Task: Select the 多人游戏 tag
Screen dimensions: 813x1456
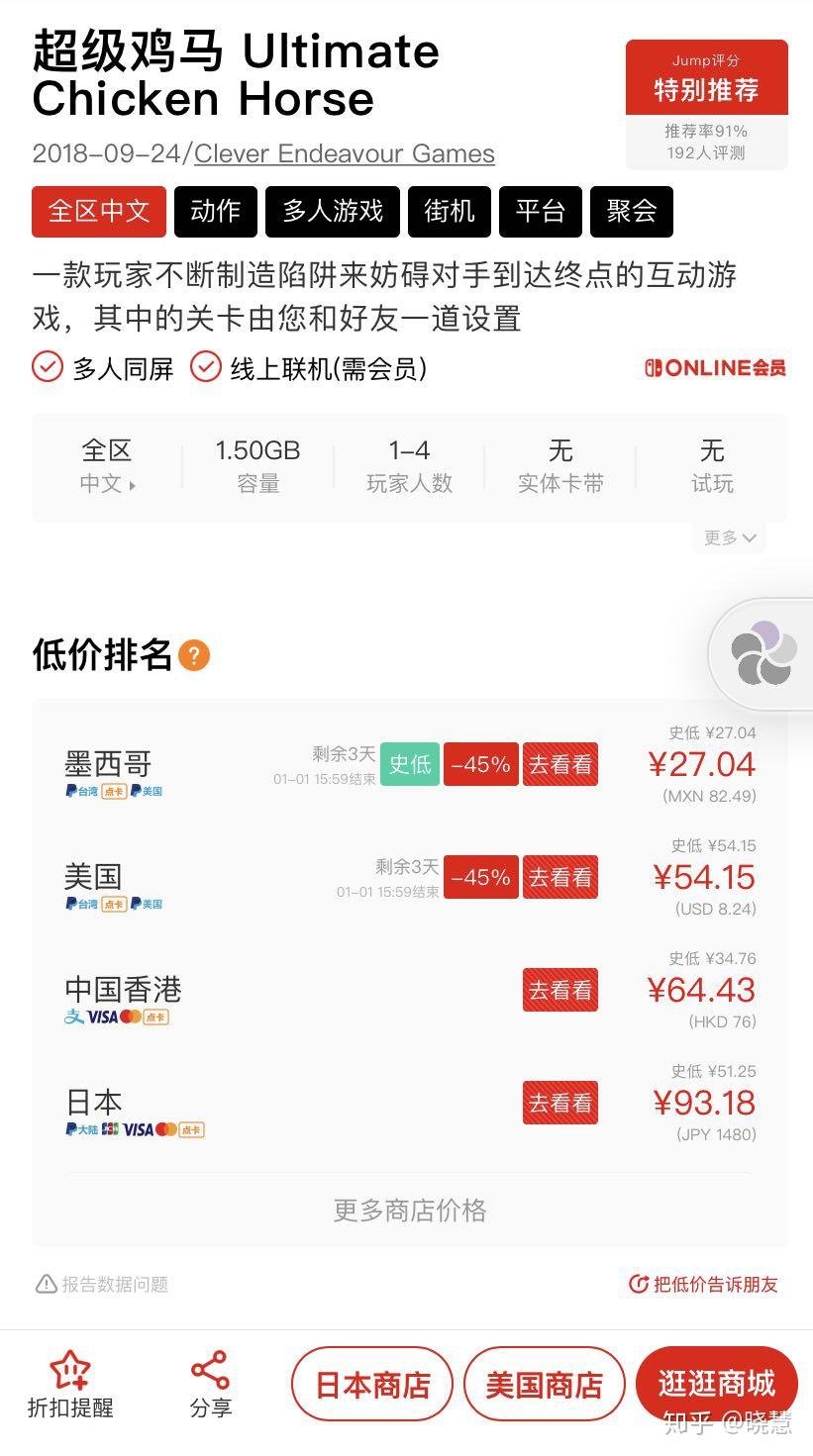Action: pos(333,211)
